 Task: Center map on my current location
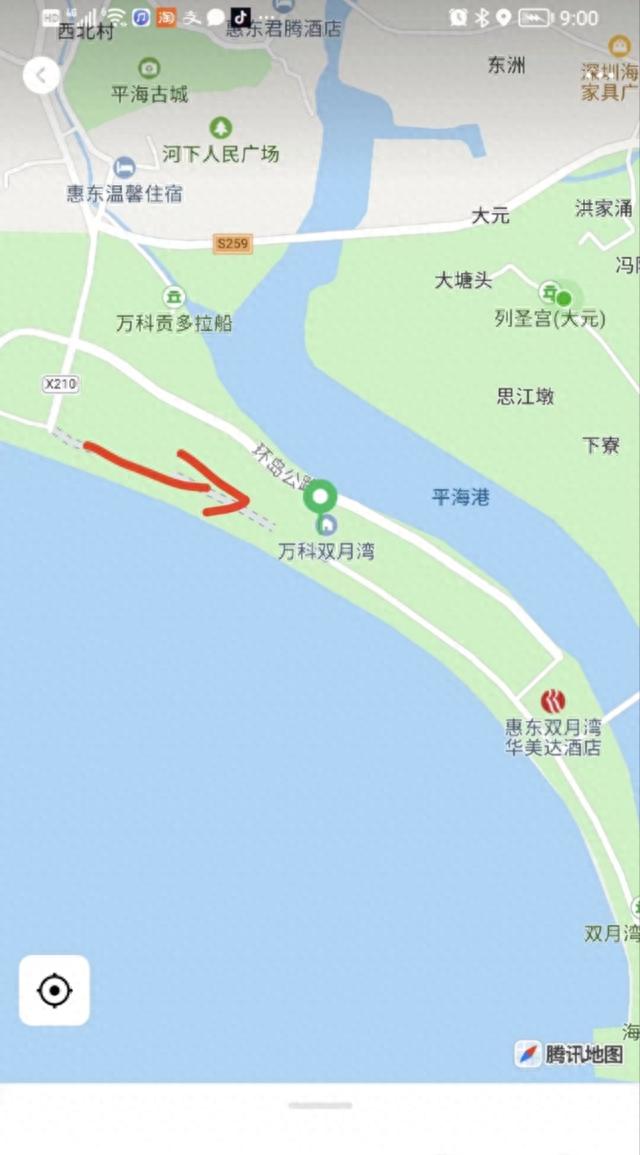click(x=54, y=990)
